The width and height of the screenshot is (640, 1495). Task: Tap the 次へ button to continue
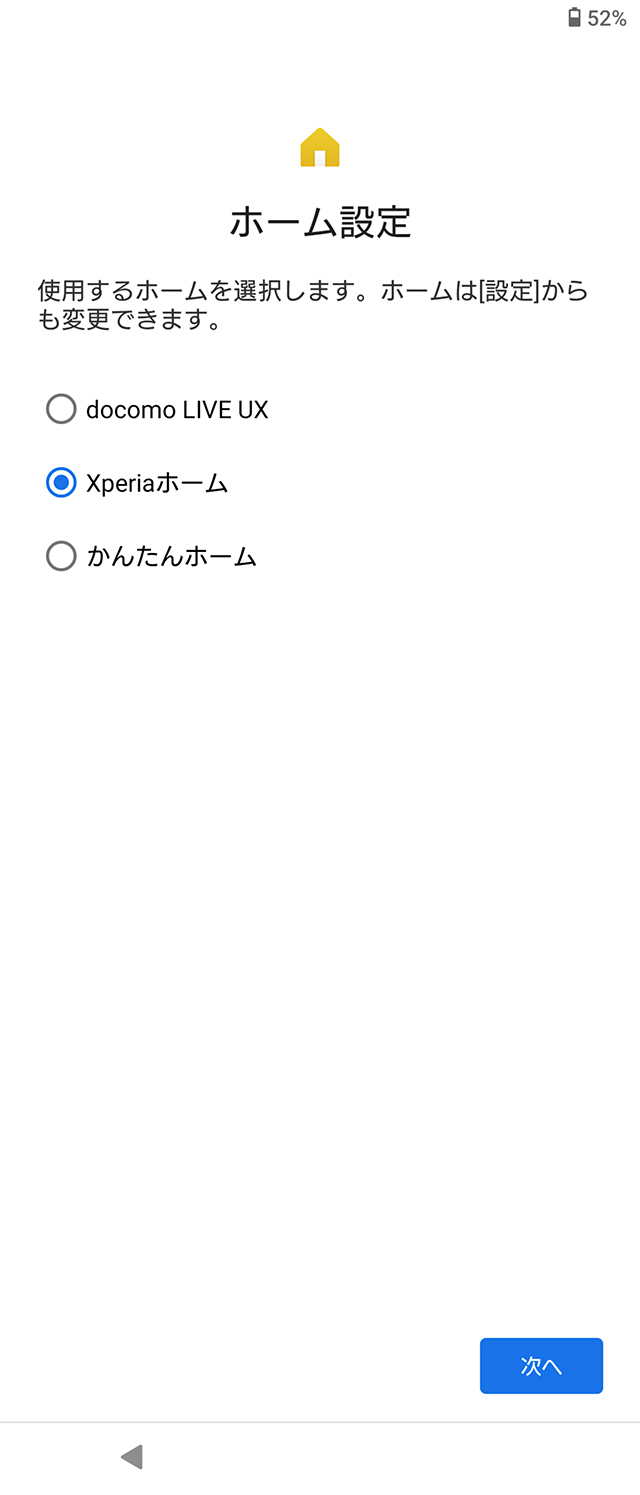[541, 1366]
